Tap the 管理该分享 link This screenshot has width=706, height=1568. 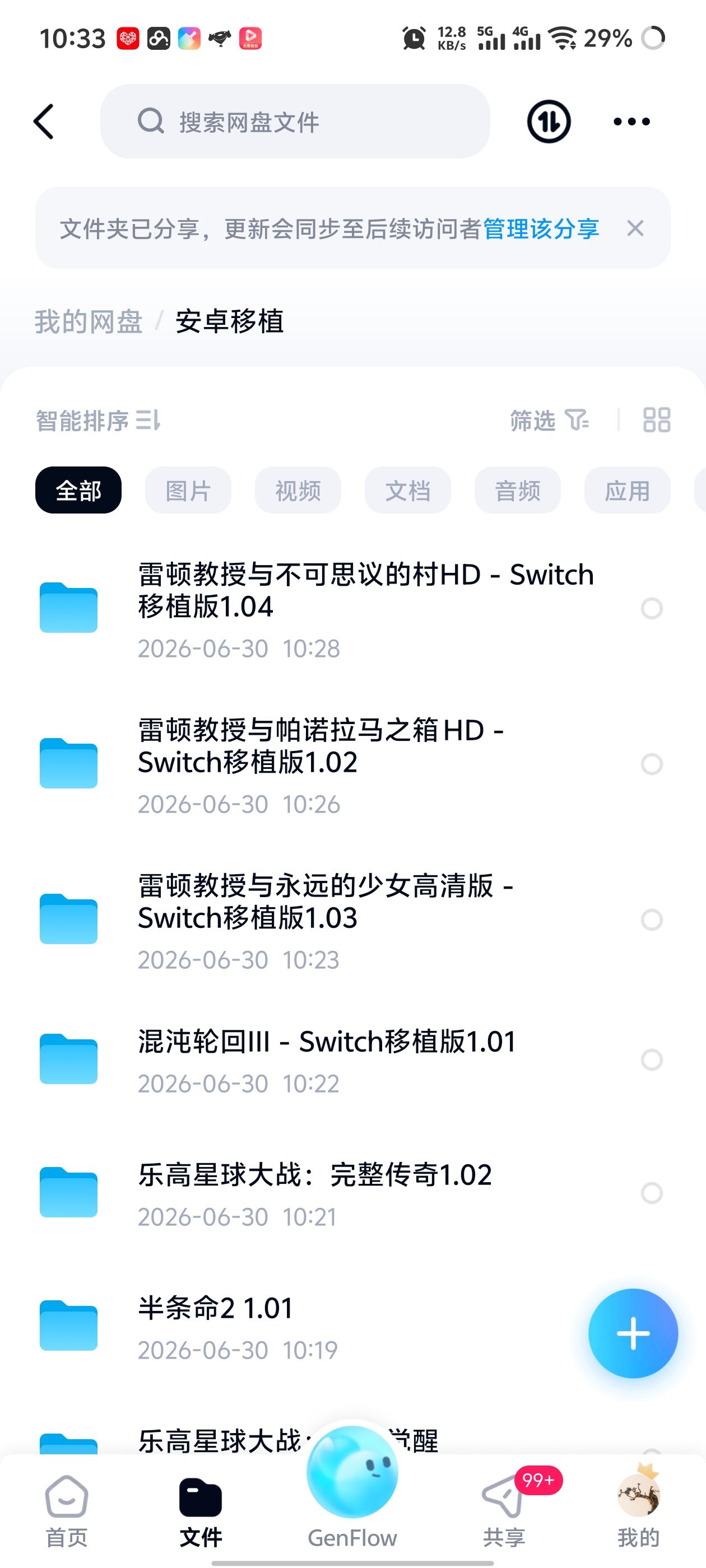coord(541,229)
